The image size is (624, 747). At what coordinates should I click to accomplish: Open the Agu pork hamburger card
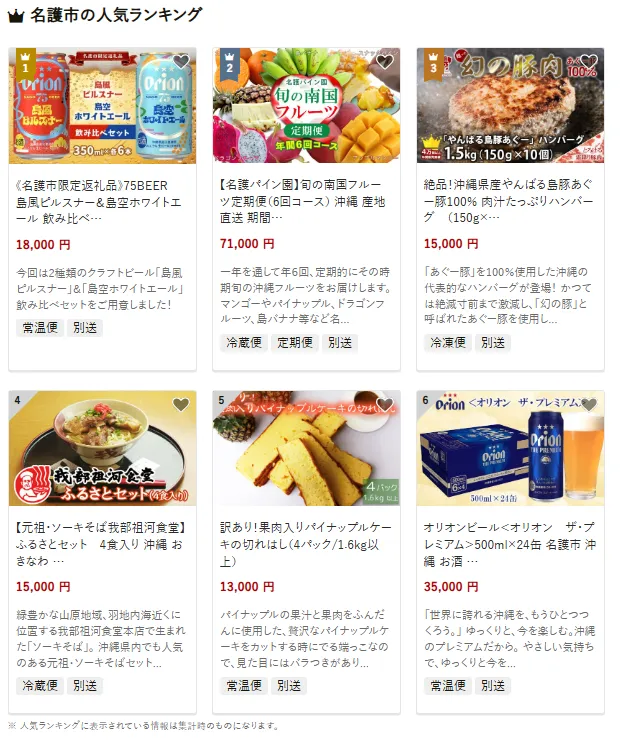510,201
